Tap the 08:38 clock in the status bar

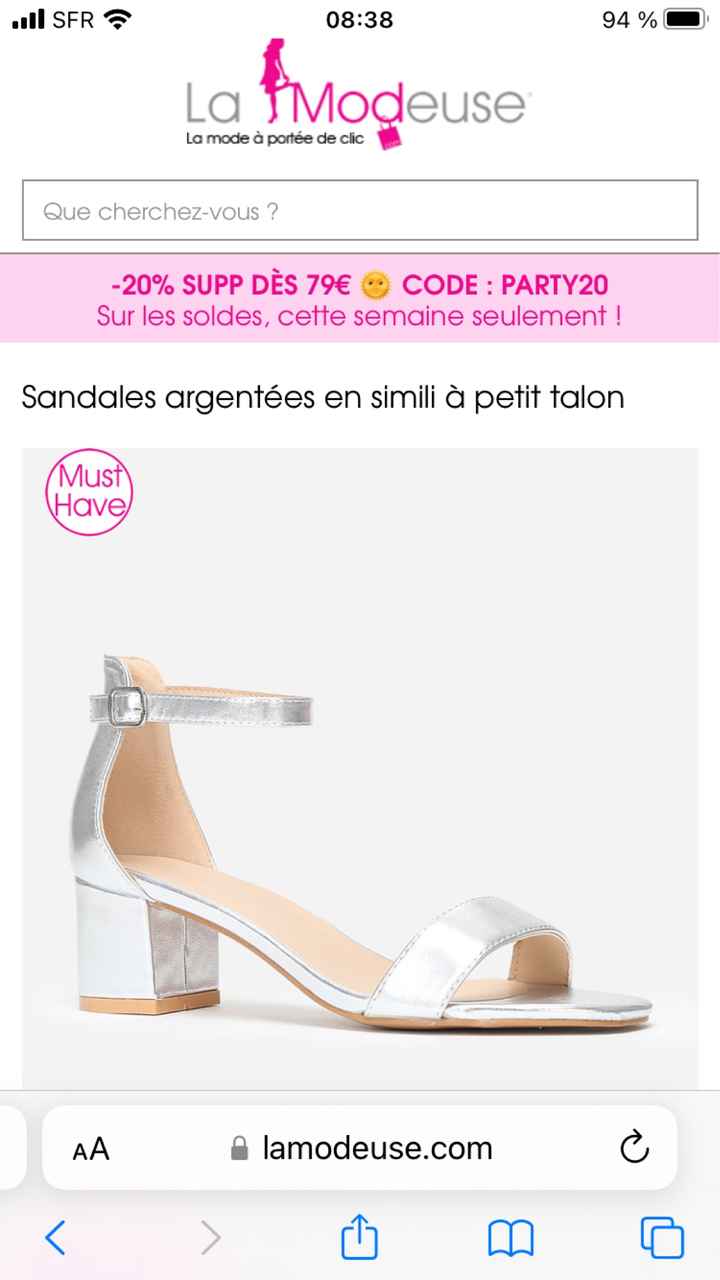coord(359,19)
